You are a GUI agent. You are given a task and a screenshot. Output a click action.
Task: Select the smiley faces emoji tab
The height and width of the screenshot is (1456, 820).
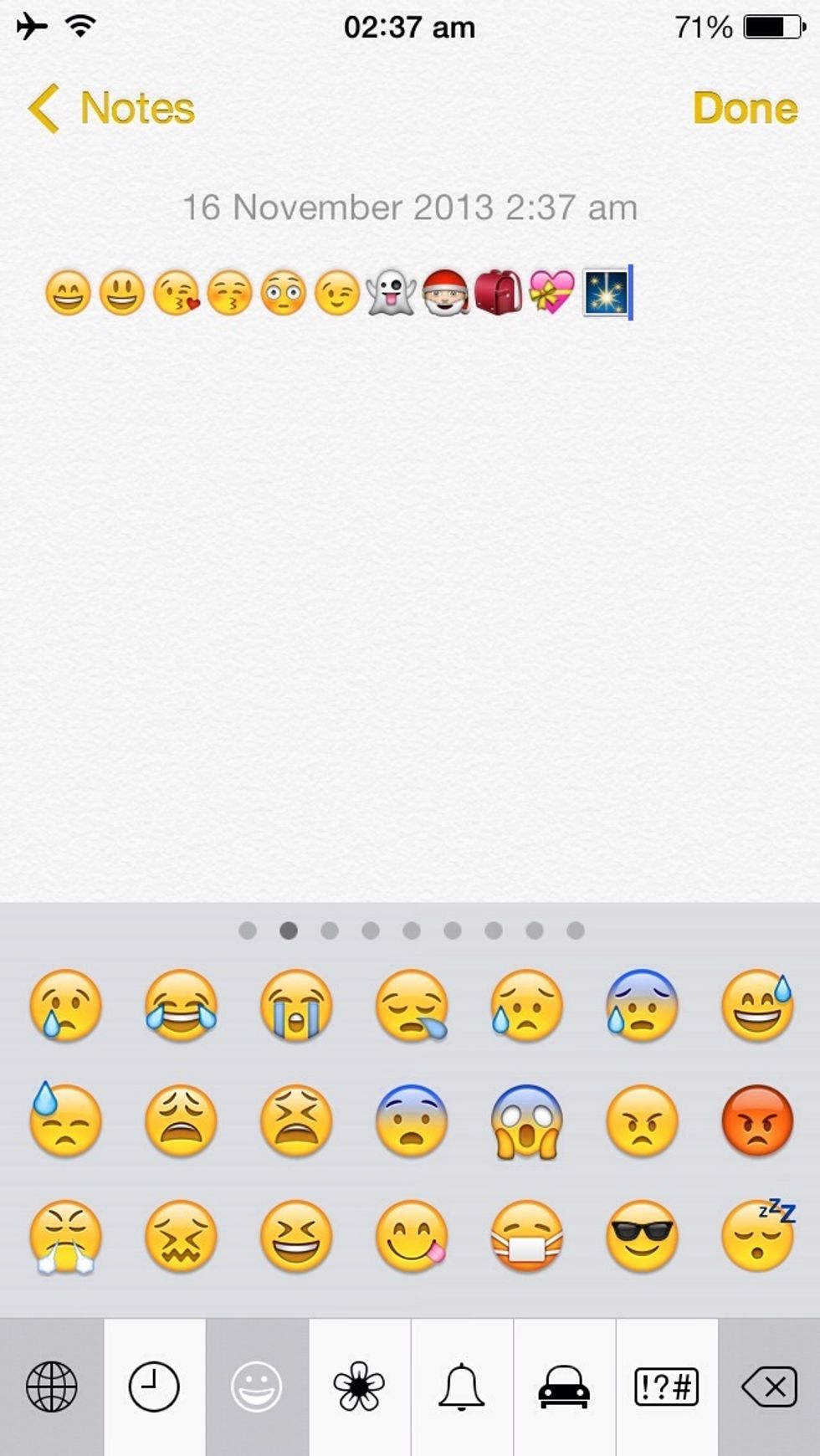click(256, 1387)
